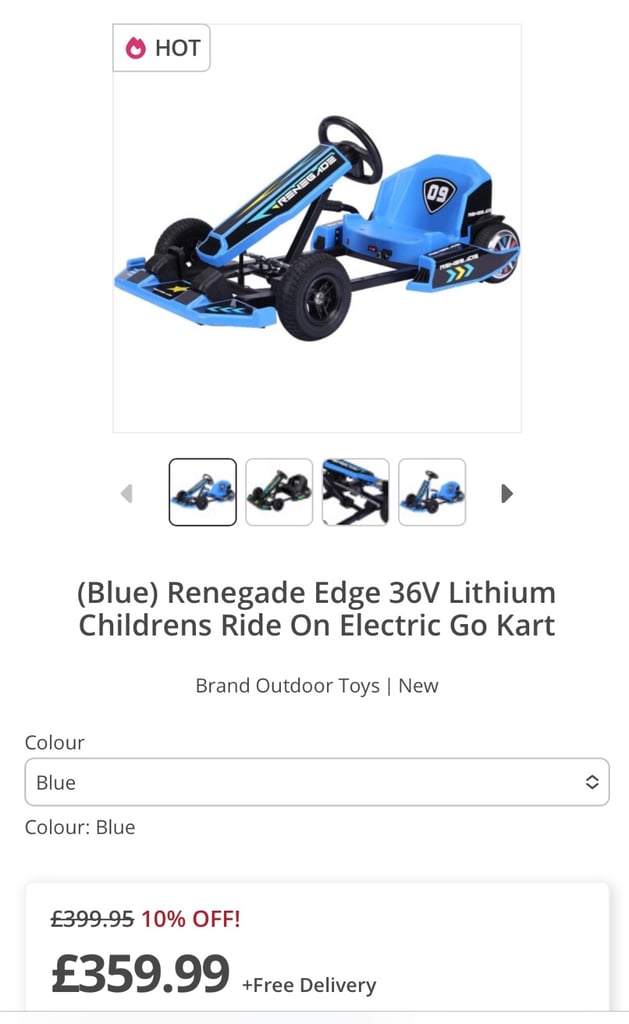Select the fourth blue kart thumbnail

[x=432, y=492]
